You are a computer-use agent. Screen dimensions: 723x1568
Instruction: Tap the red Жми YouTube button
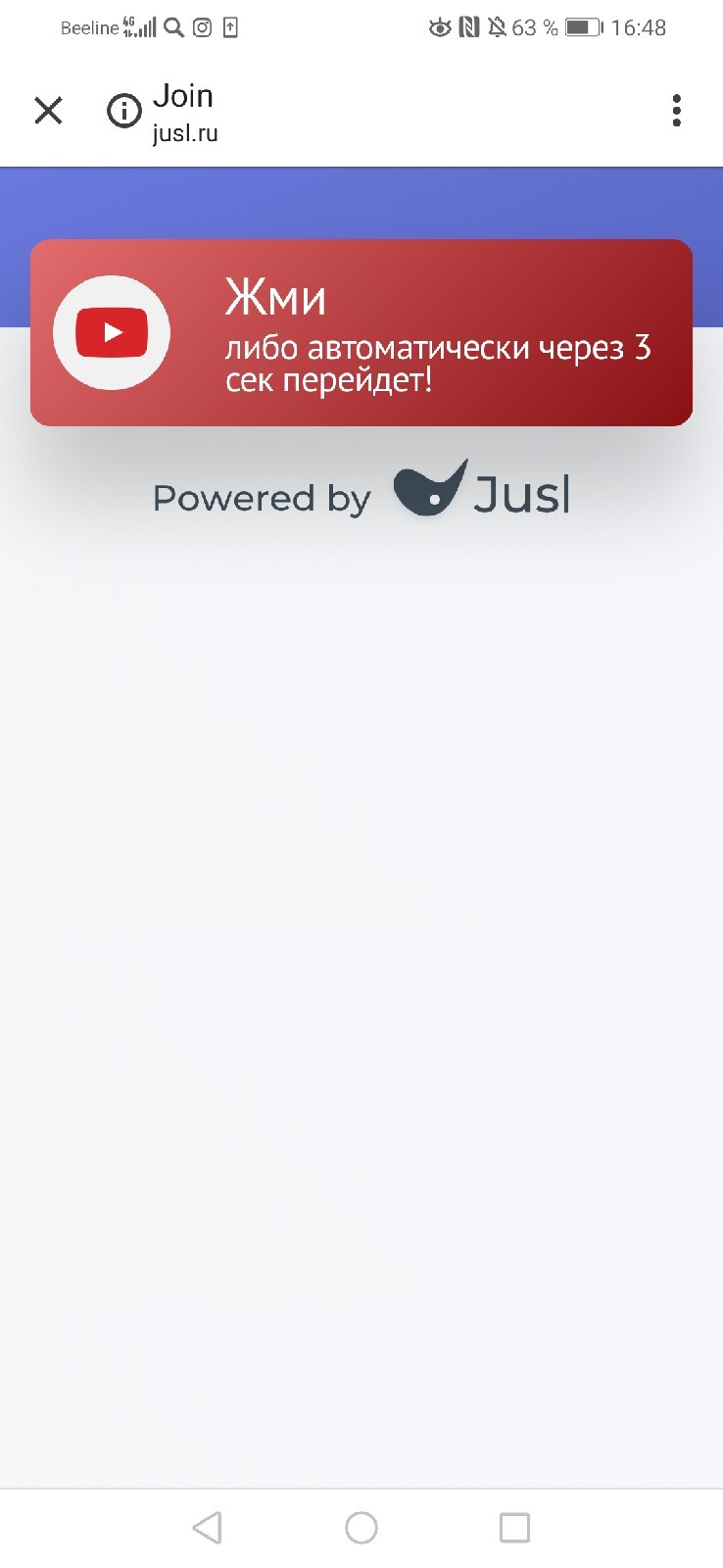[361, 332]
